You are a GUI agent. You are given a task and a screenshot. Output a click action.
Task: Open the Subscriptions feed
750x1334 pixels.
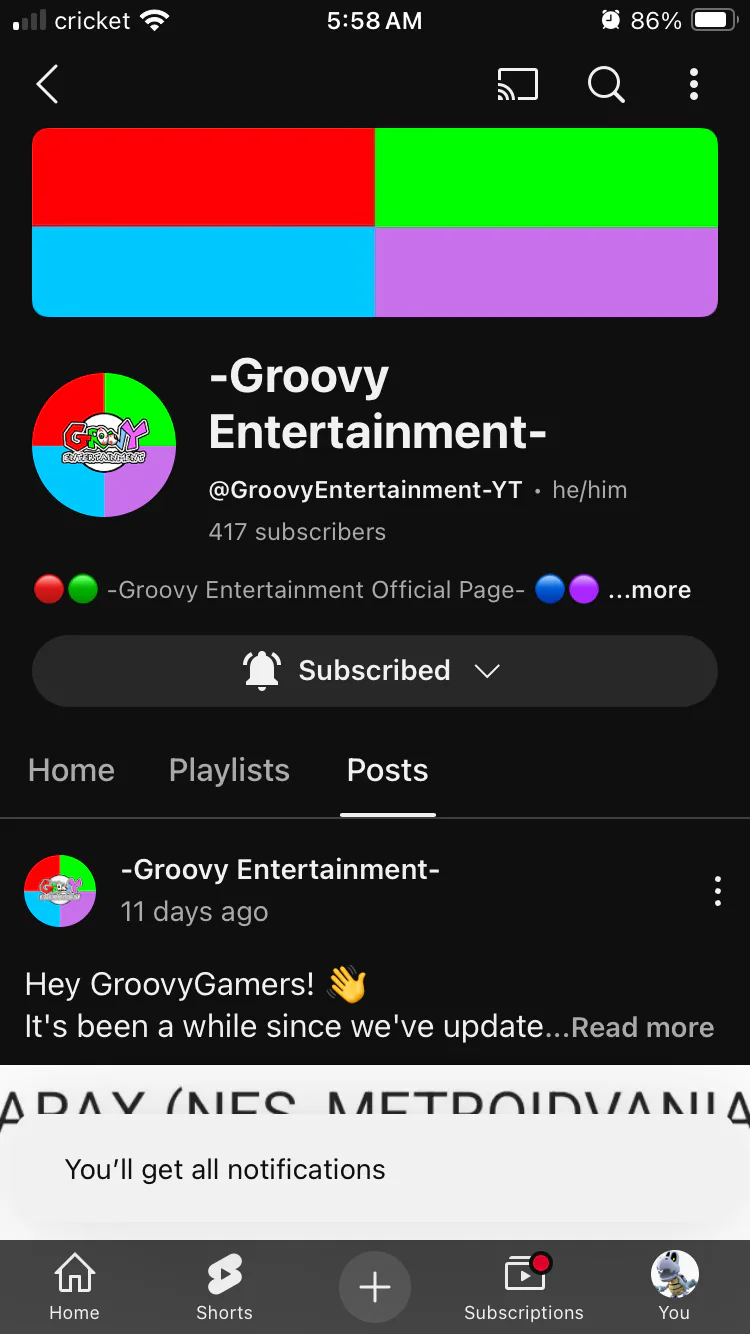[x=524, y=1288]
